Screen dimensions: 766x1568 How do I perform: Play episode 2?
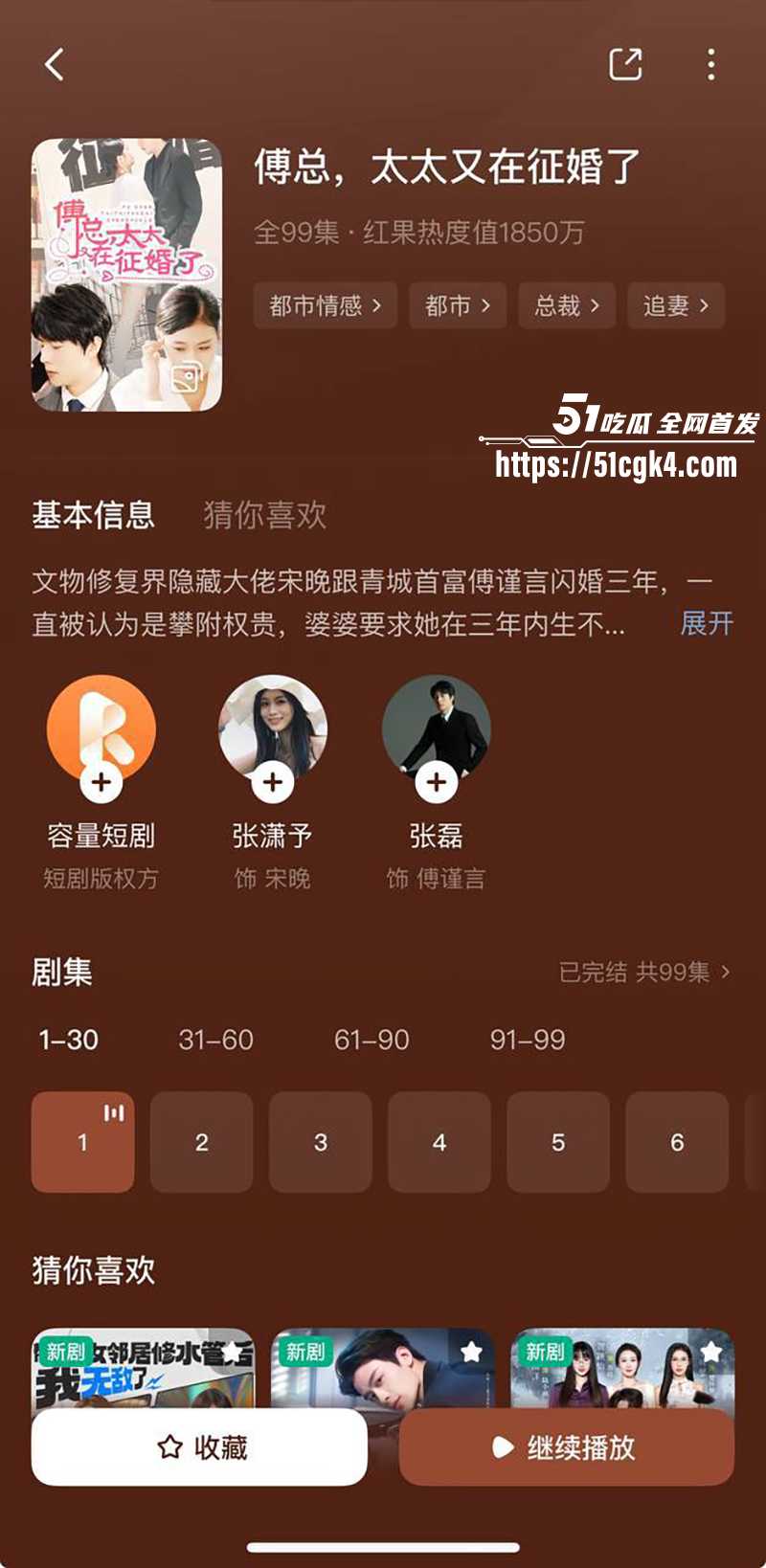pos(201,1142)
